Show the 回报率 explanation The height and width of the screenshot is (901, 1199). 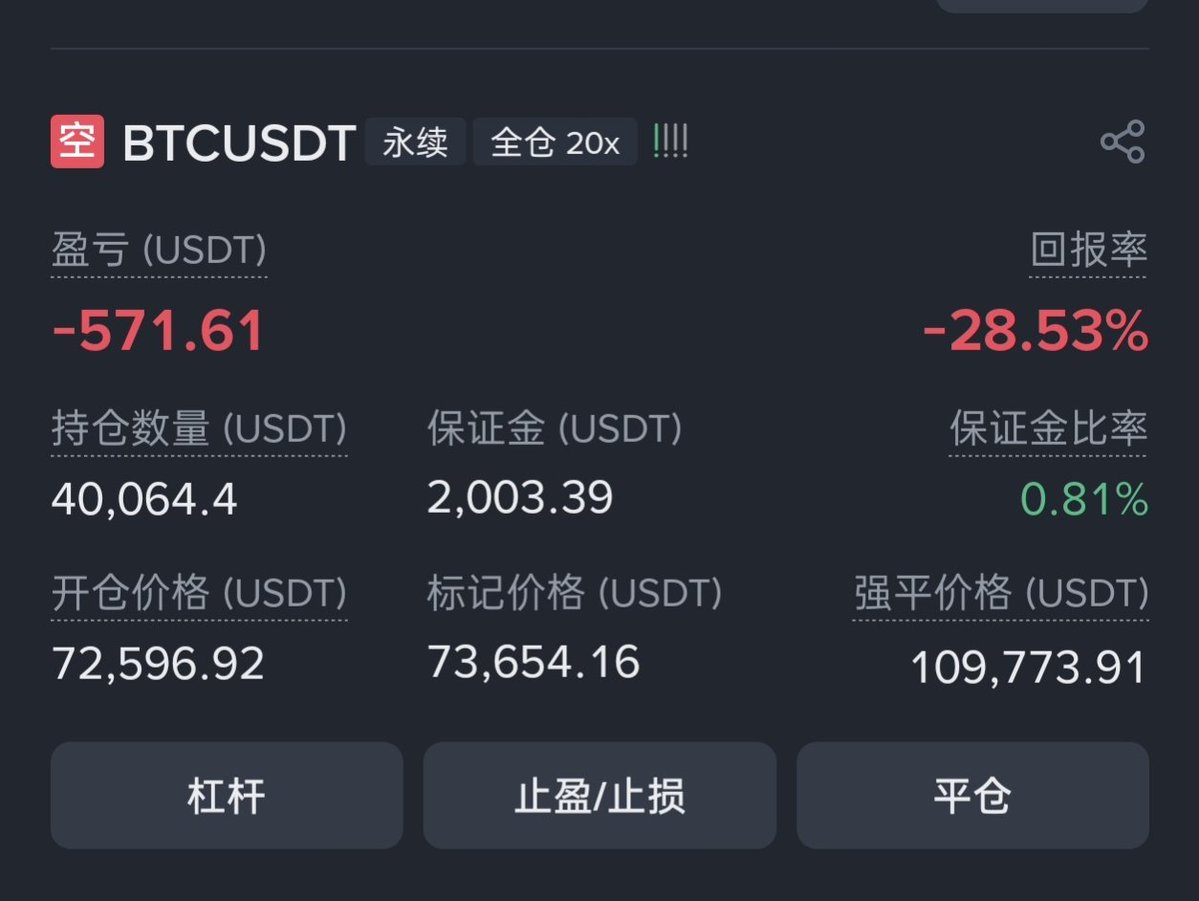point(1088,251)
